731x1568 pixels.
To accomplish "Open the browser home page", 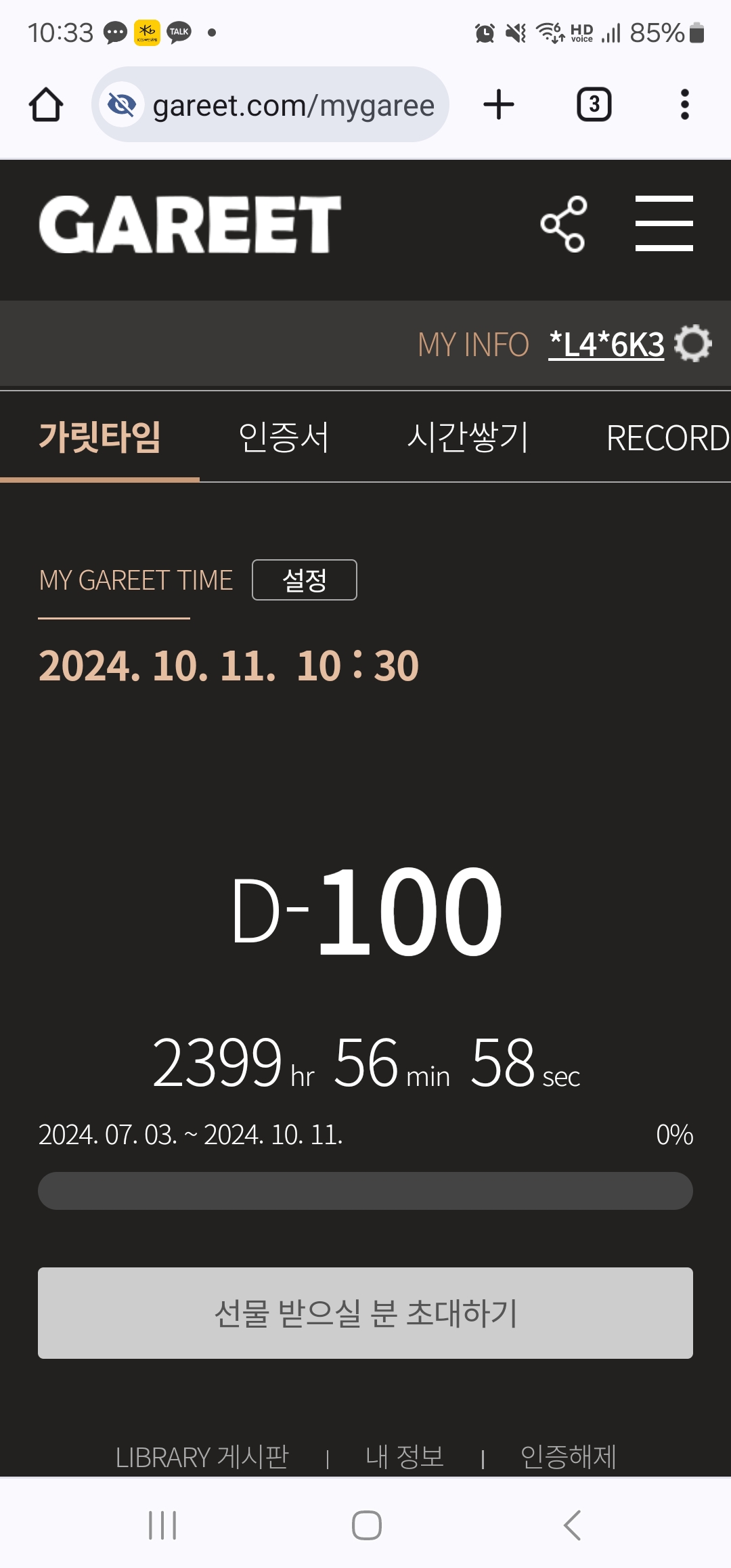I will (x=46, y=105).
